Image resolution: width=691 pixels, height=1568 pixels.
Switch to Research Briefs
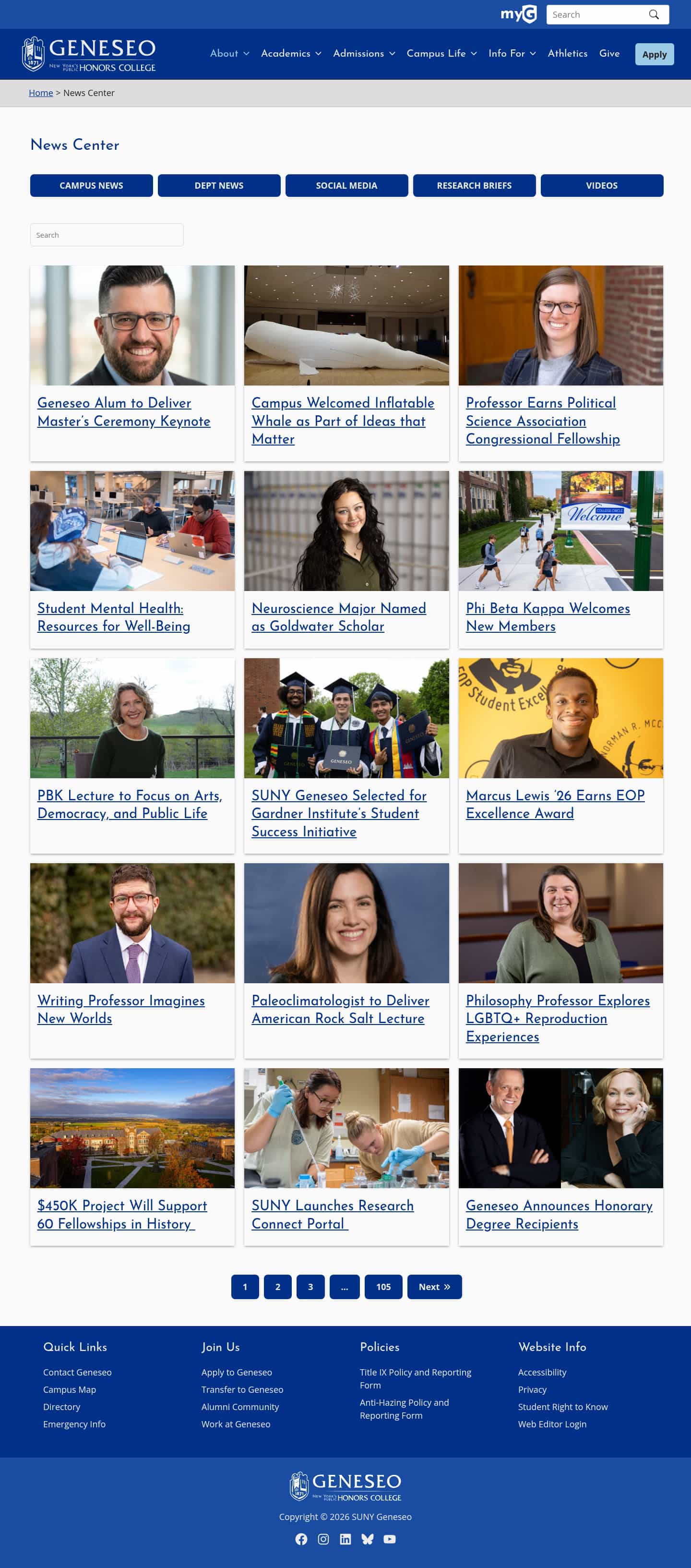(474, 186)
